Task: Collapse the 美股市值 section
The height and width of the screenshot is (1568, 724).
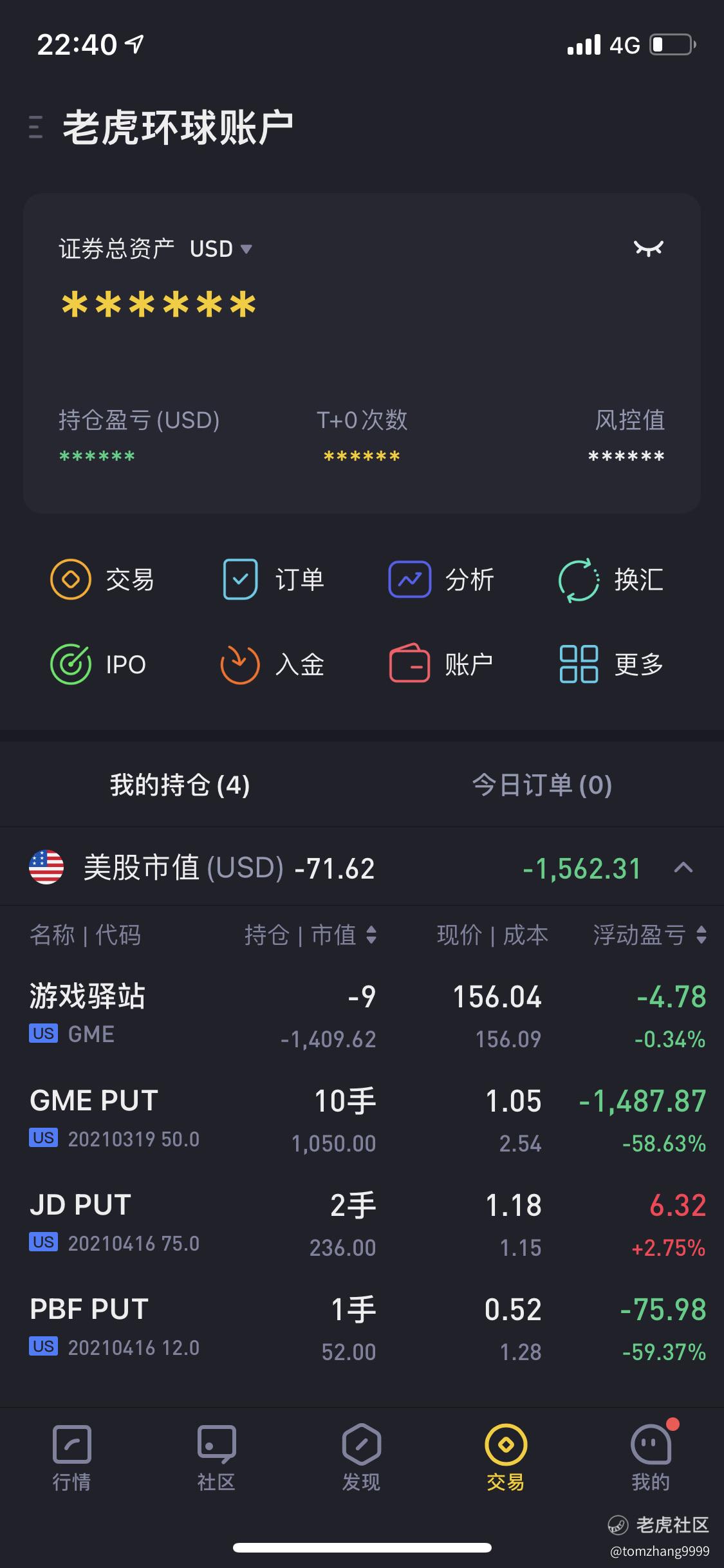Action: pyautogui.click(x=683, y=868)
